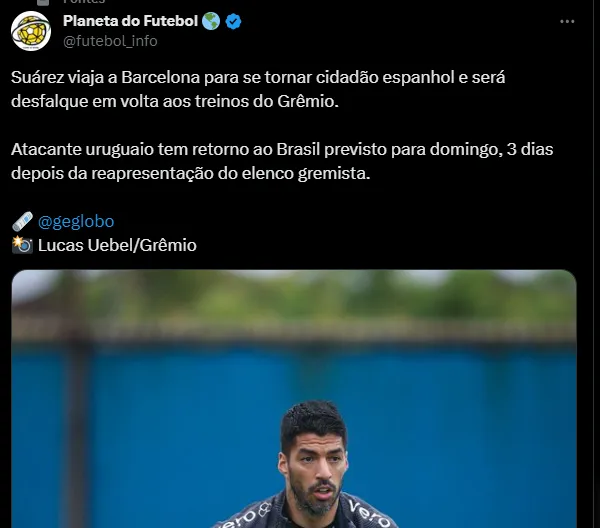Open Planeta do Futebol profile avatar
This screenshot has height=528, width=600.
[31, 31]
